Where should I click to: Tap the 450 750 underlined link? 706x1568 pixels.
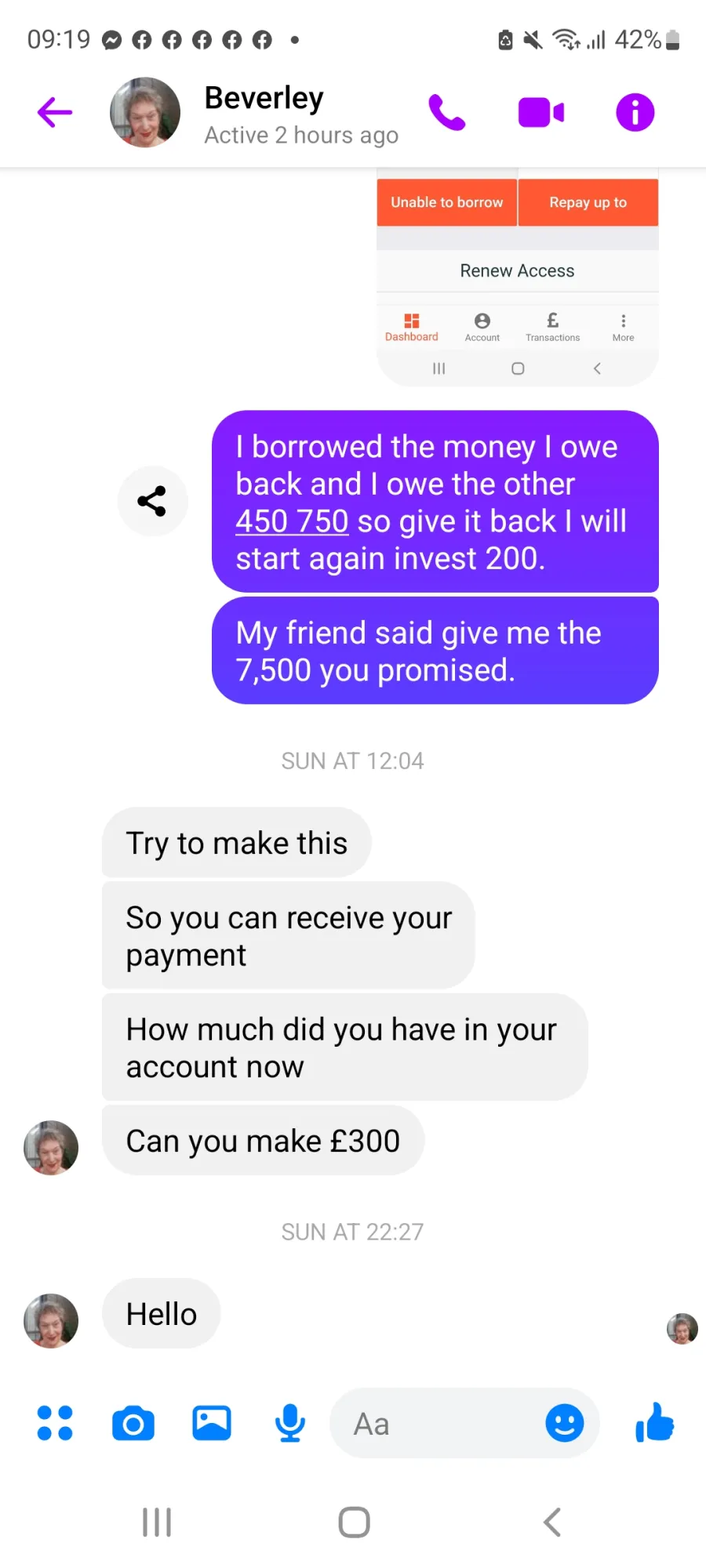click(292, 521)
